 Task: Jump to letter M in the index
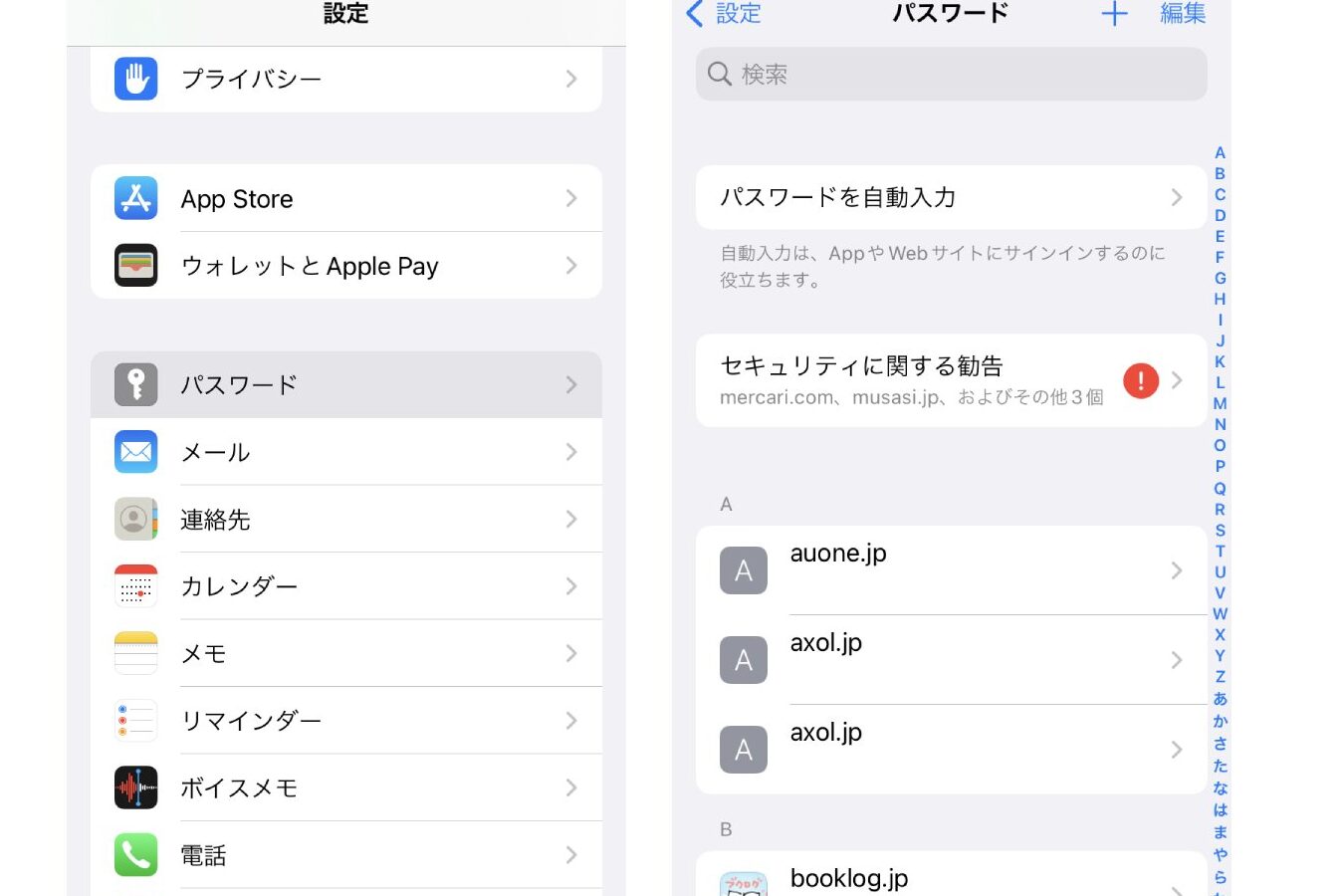(1220, 403)
